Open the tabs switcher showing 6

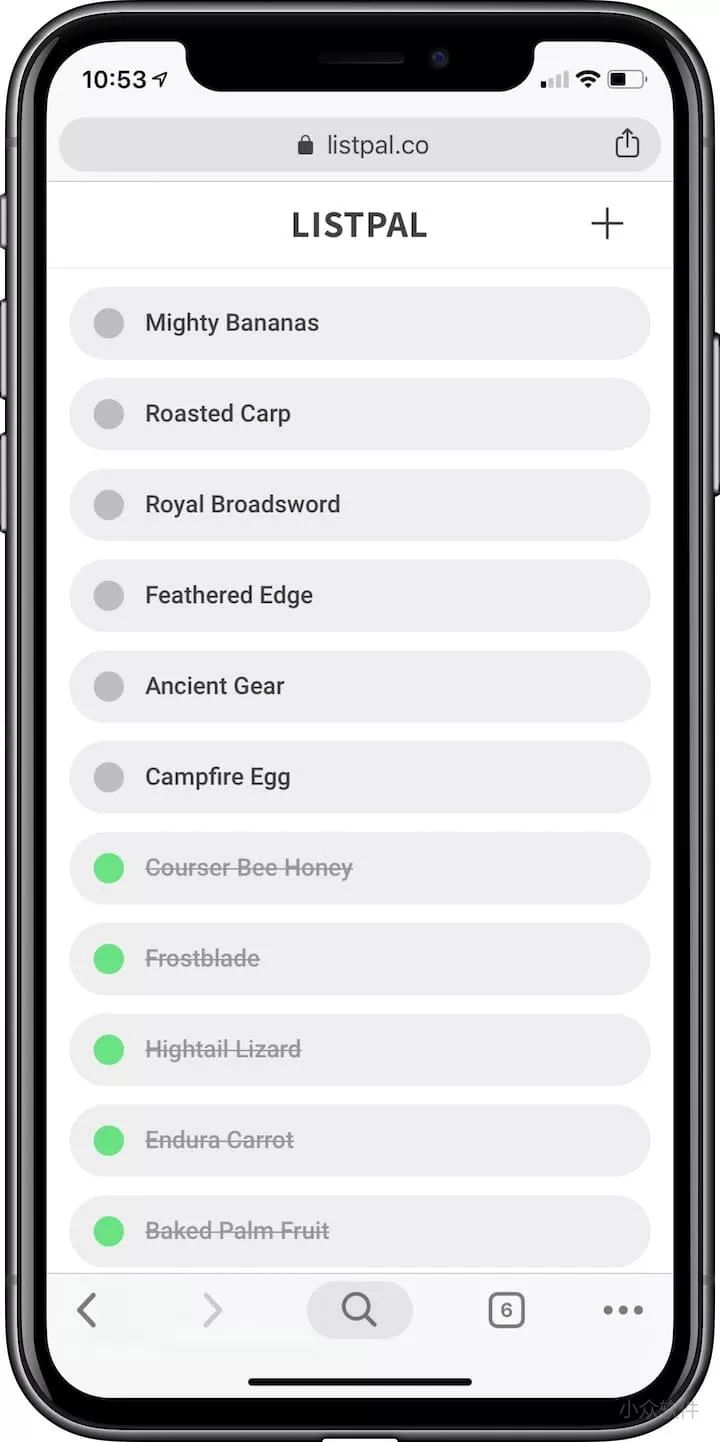pyautogui.click(x=506, y=1310)
